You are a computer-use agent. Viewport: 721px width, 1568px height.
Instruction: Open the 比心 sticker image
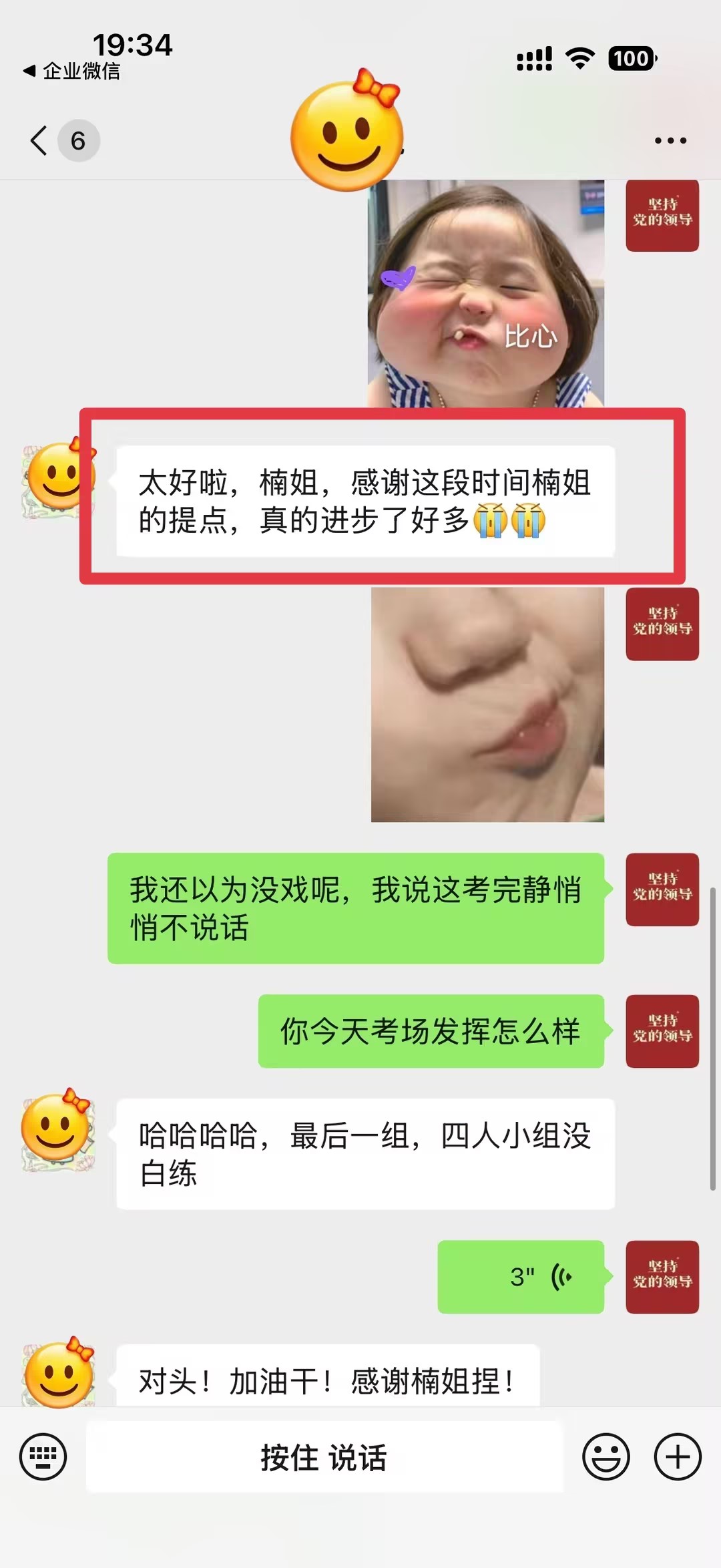click(x=486, y=294)
